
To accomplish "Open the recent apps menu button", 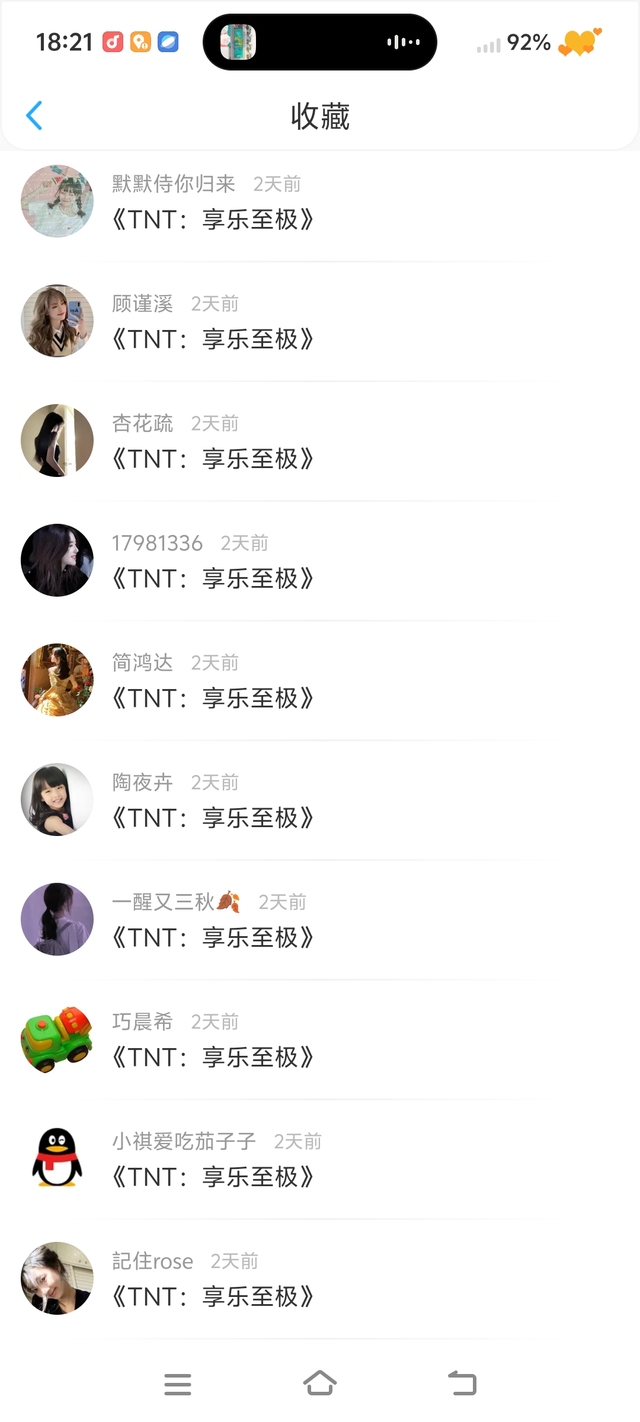I will coord(177,1384).
